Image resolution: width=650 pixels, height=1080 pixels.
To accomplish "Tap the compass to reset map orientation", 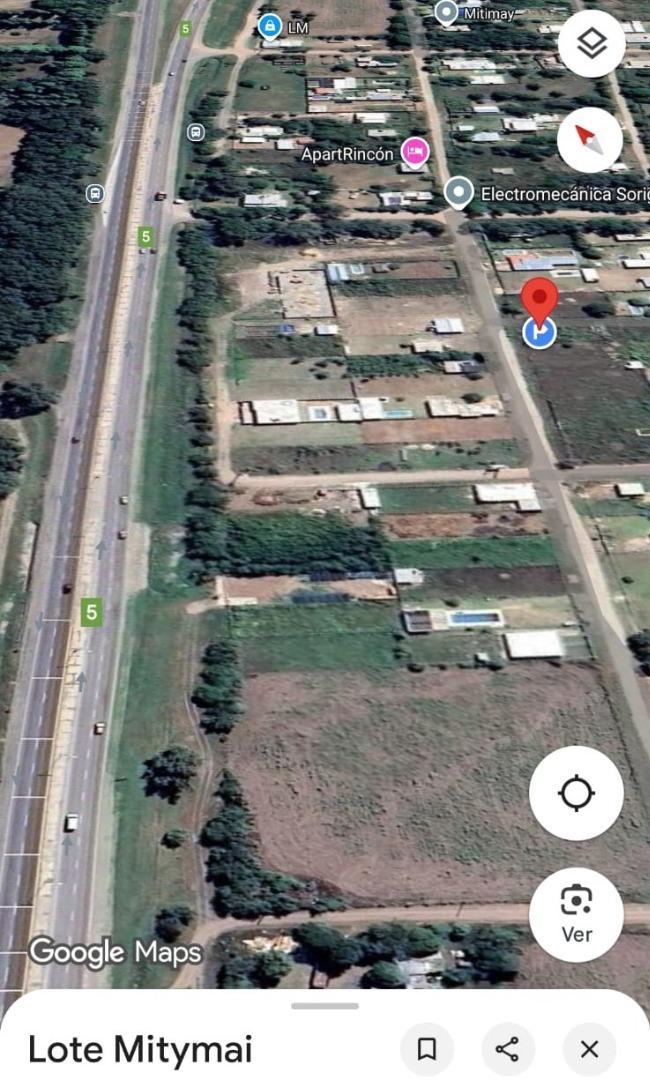I will (x=590, y=140).
